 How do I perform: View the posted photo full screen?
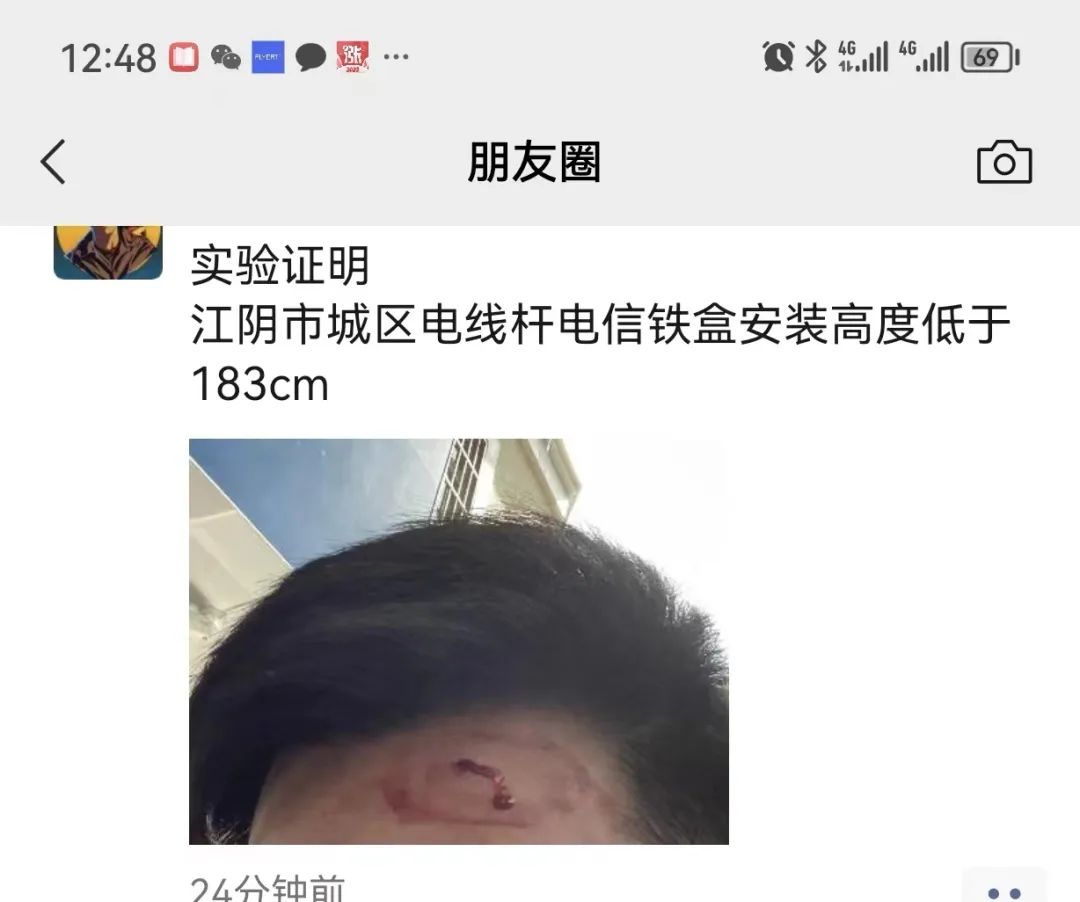click(458, 641)
